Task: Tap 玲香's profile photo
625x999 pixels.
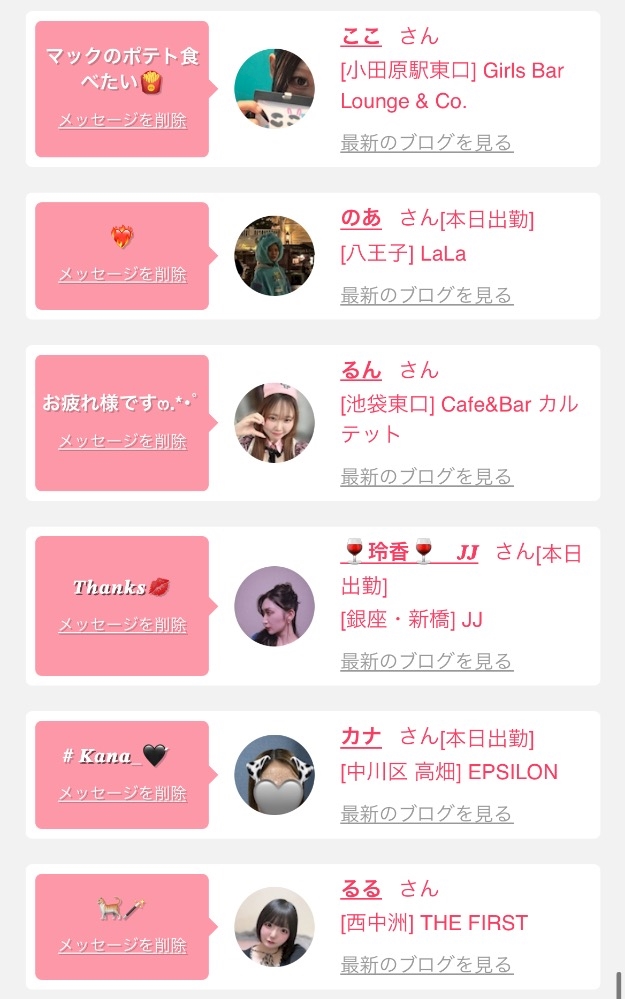Action: (x=274, y=606)
